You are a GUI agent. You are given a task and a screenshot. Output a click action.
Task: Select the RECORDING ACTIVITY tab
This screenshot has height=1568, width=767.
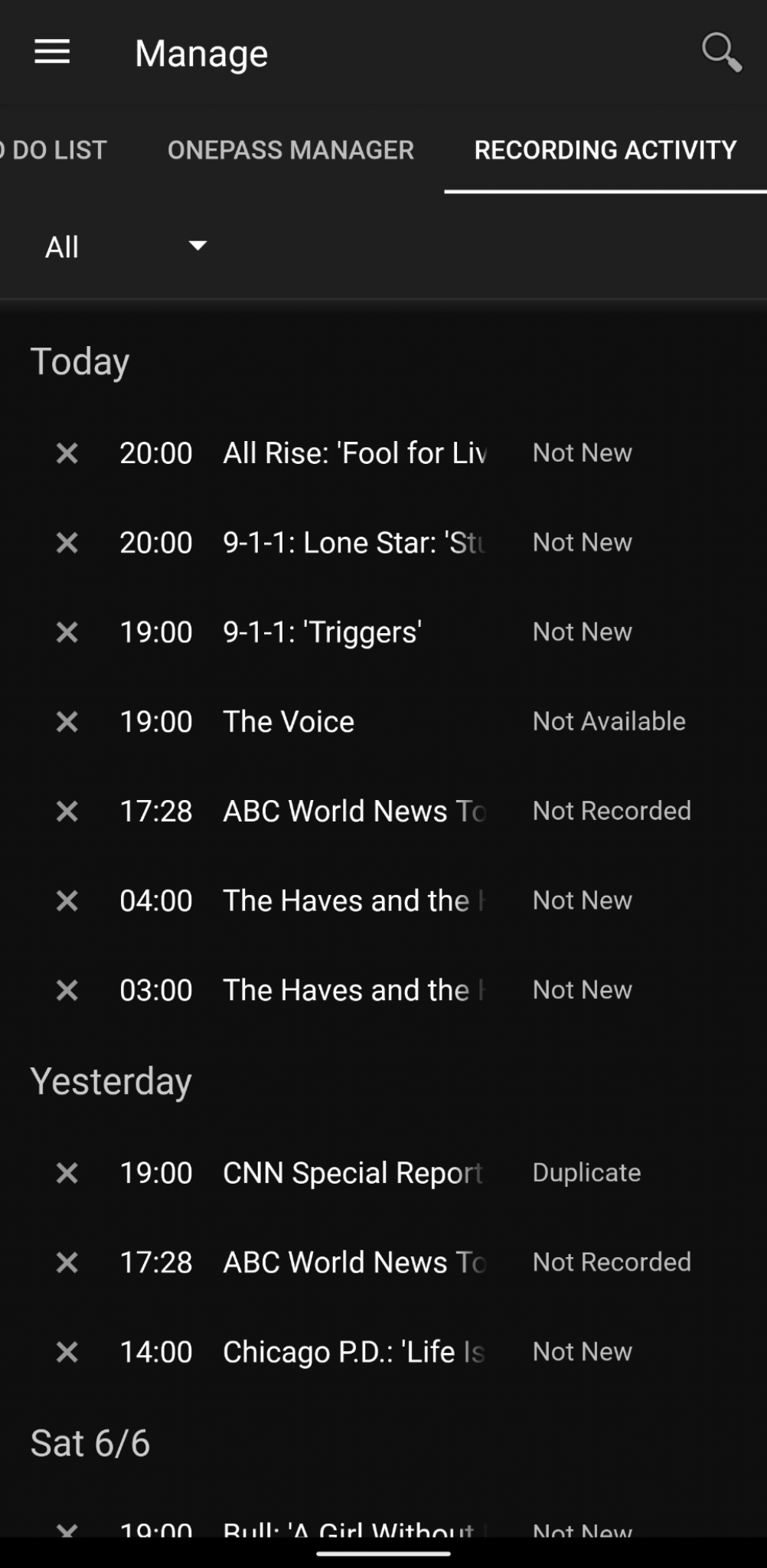[604, 150]
